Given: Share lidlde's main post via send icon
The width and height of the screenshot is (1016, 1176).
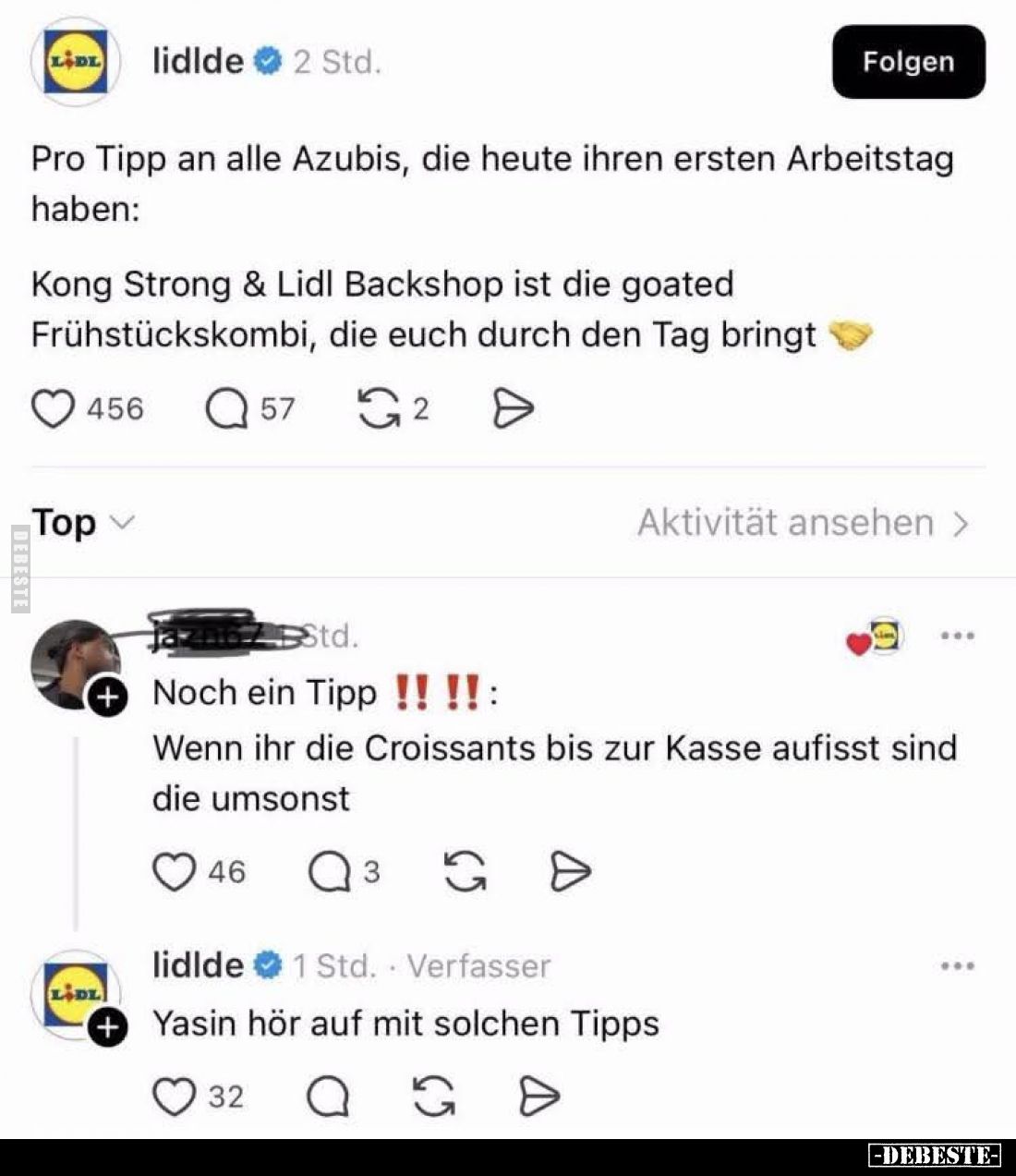Looking at the screenshot, I should (x=513, y=409).
